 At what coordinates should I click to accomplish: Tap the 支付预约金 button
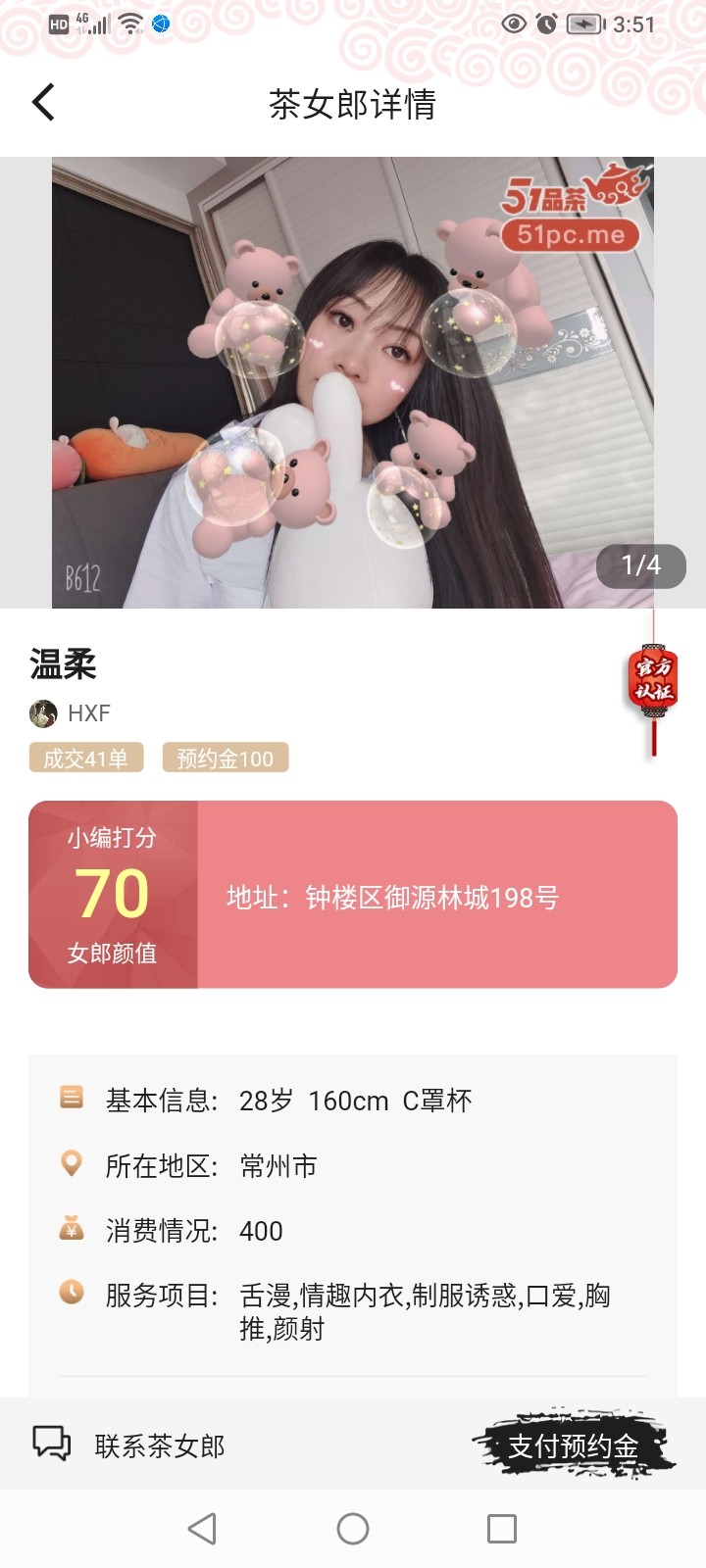(573, 1445)
